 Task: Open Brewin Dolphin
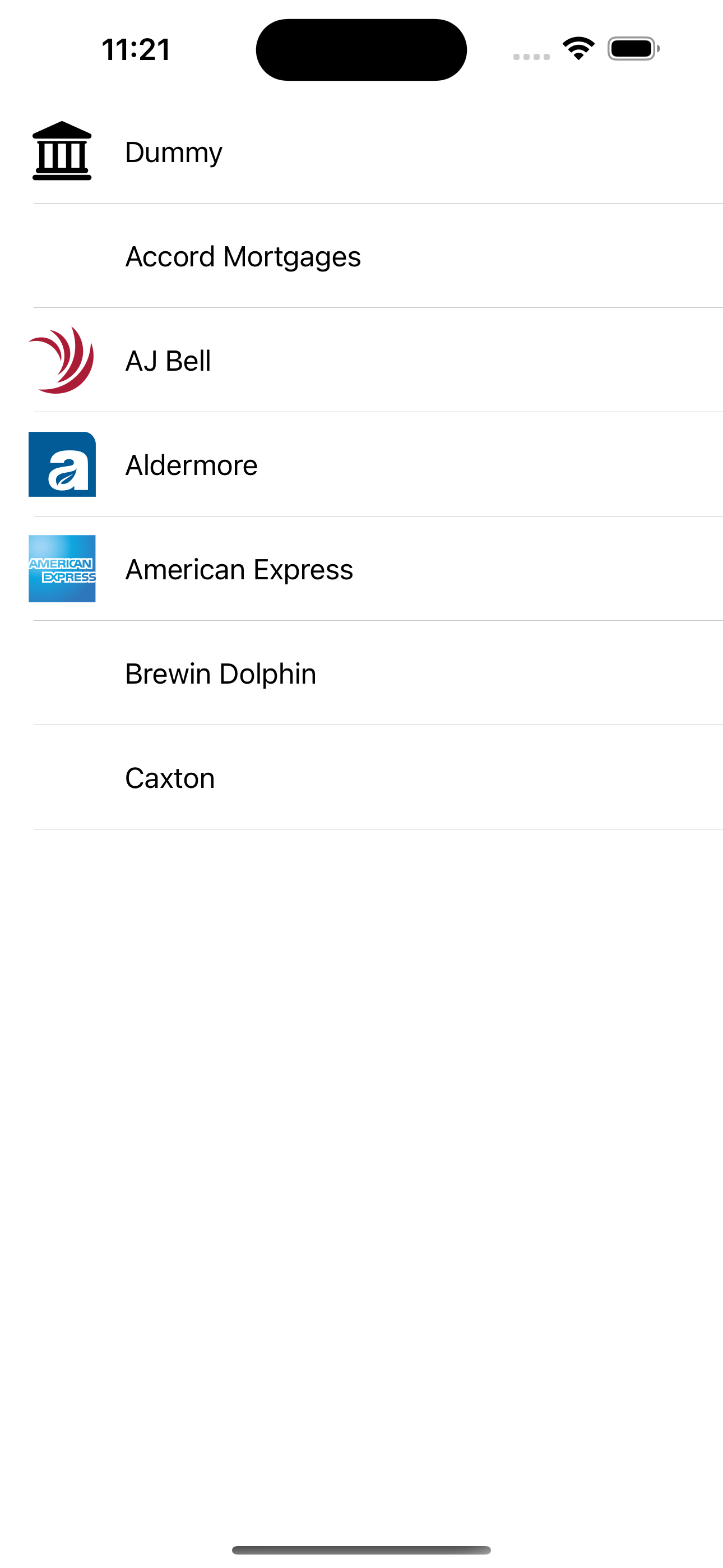pyautogui.click(x=361, y=673)
